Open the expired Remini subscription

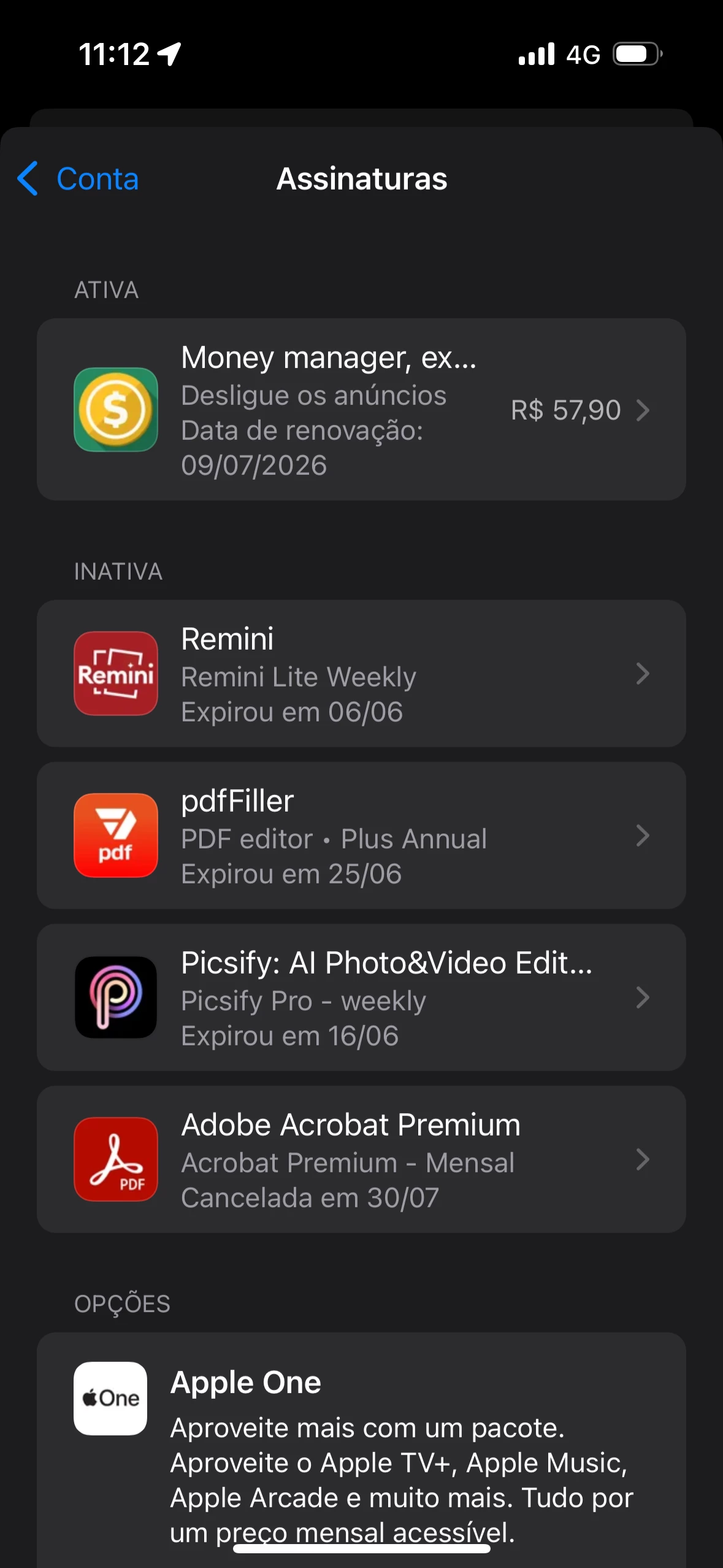click(361, 674)
